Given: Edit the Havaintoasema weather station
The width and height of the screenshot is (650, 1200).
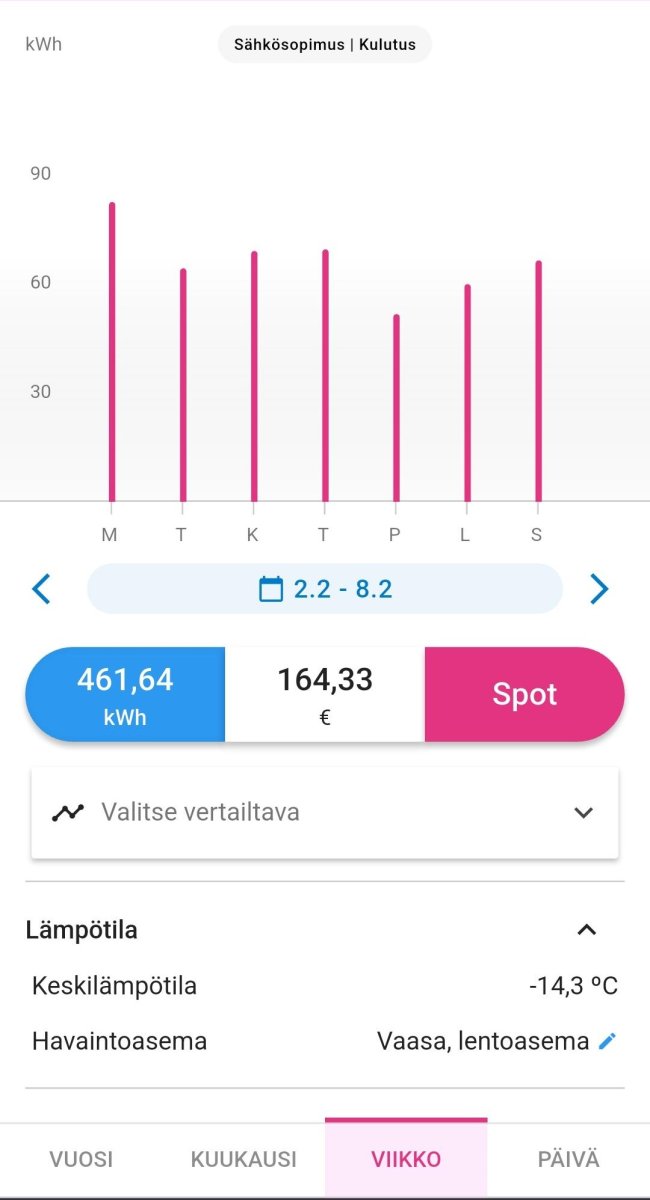Looking at the screenshot, I should tap(607, 1041).
